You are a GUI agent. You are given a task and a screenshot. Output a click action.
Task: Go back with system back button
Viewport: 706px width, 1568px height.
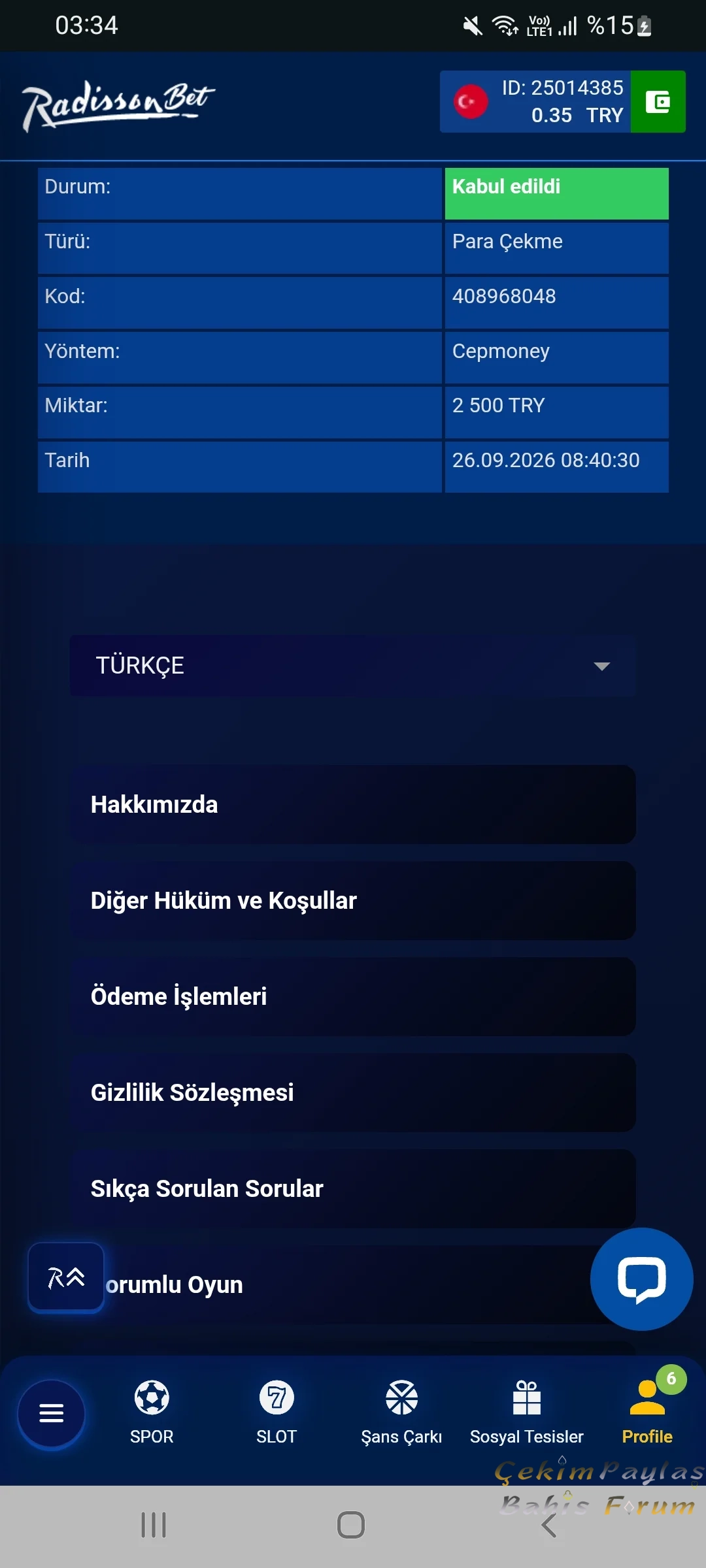(x=549, y=1526)
